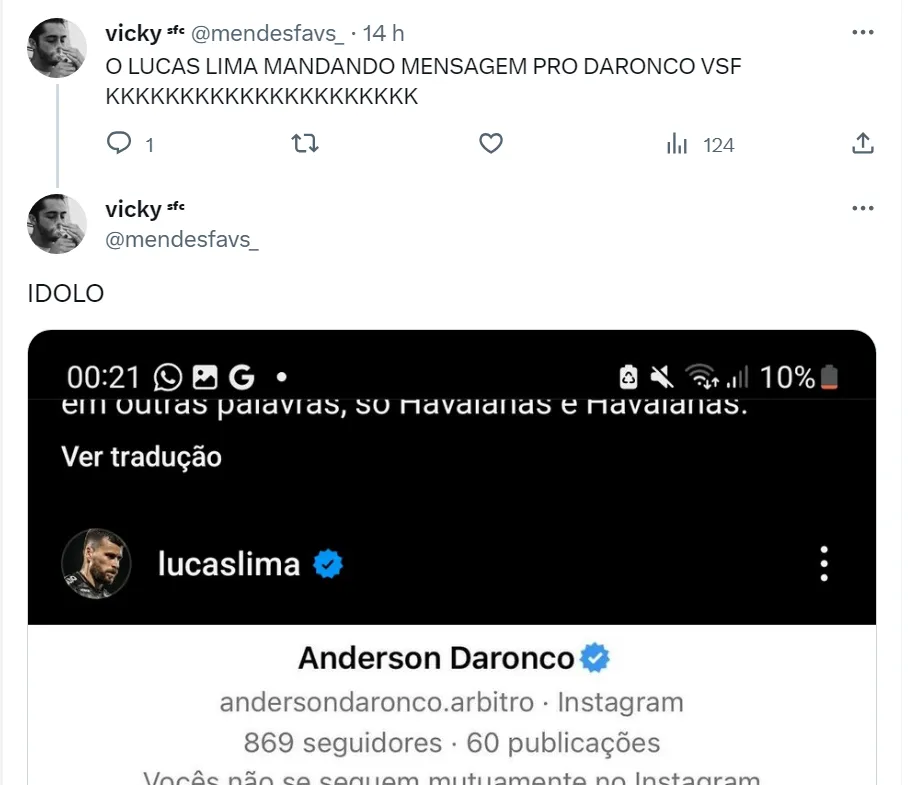Share the LUCAS LIMA tweet
Viewport: 912px width, 785px height.
pos(862,144)
